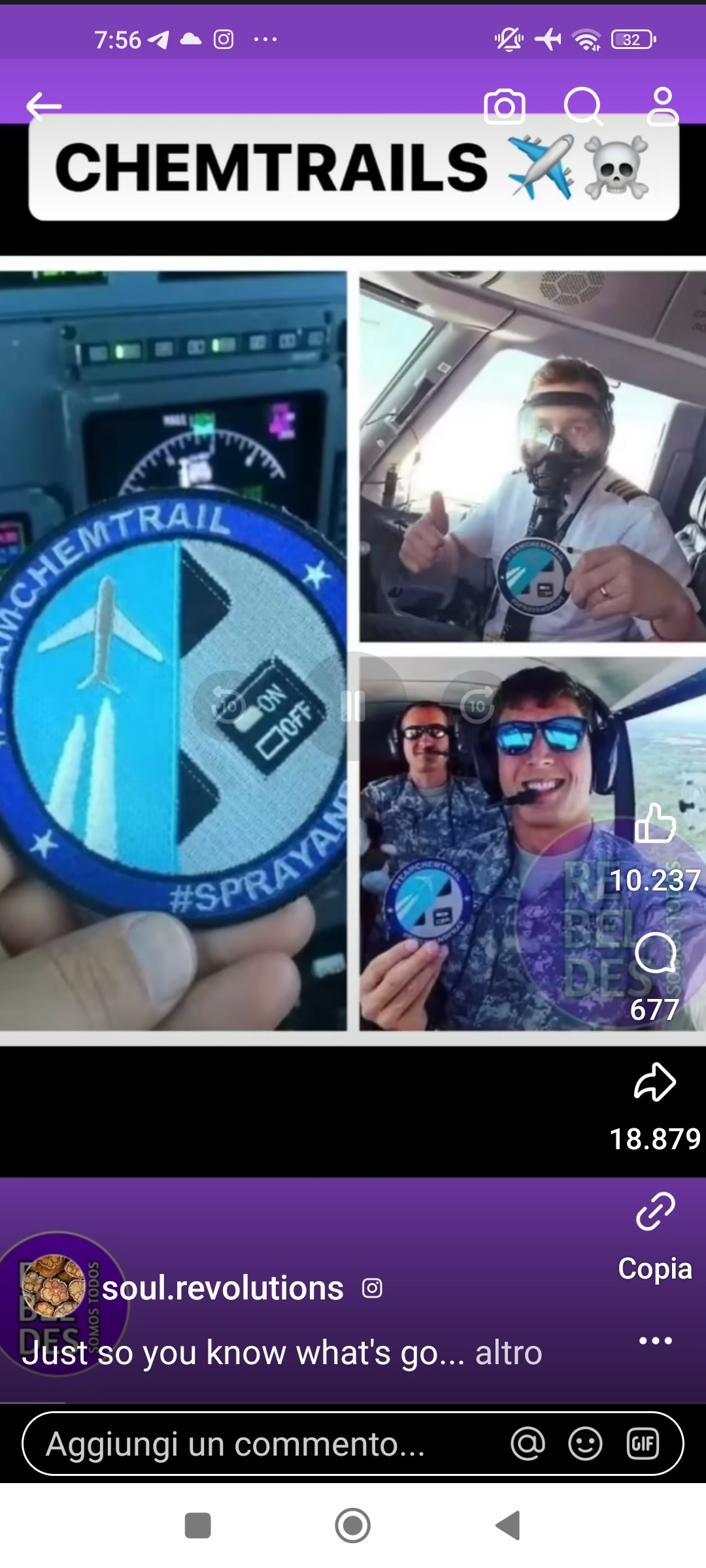Rewind the video 10 seconds
Viewport: 706px width, 1568px height.
[x=228, y=706]
